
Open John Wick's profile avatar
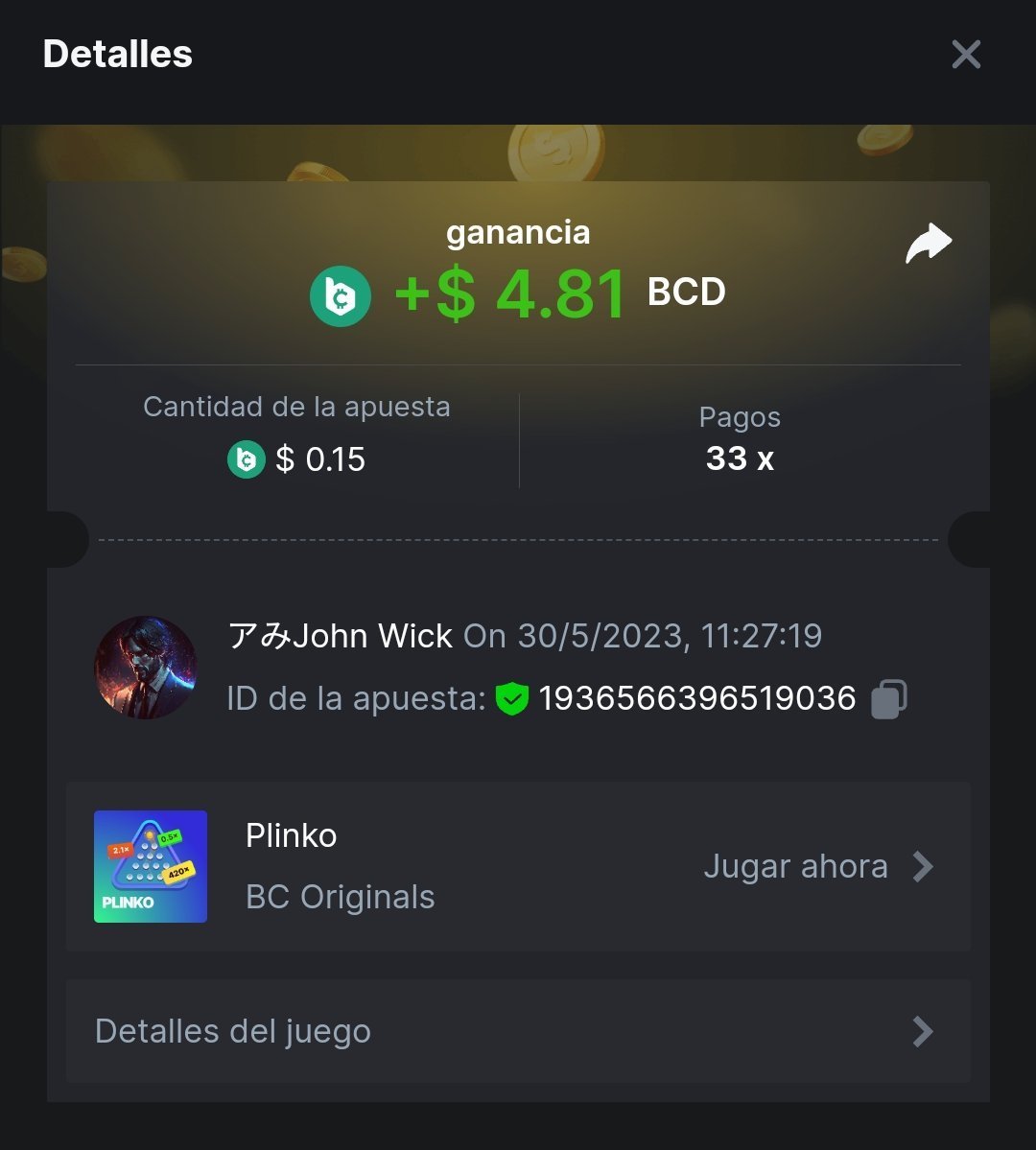146,668
